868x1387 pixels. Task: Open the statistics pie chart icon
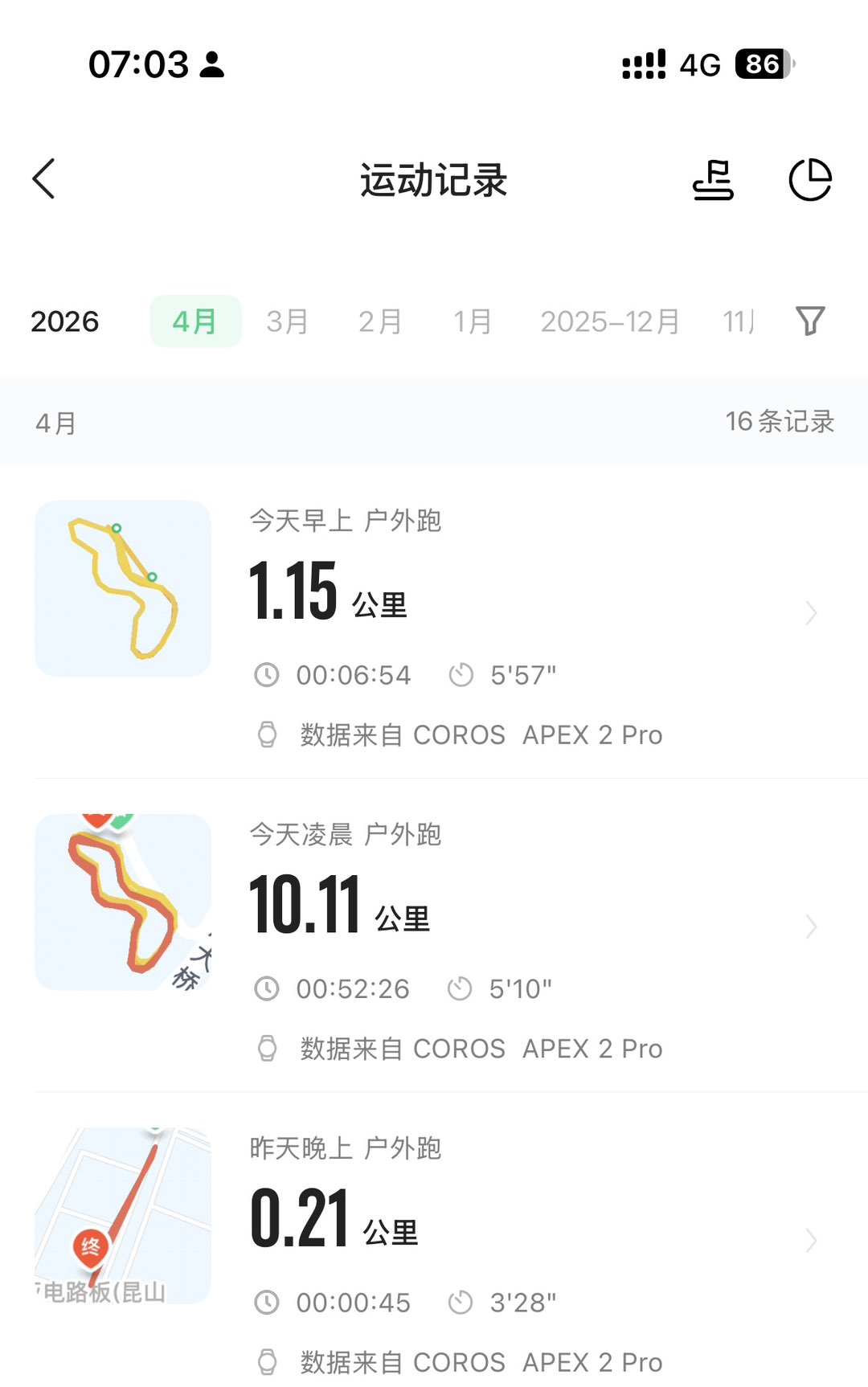[809, 180]
